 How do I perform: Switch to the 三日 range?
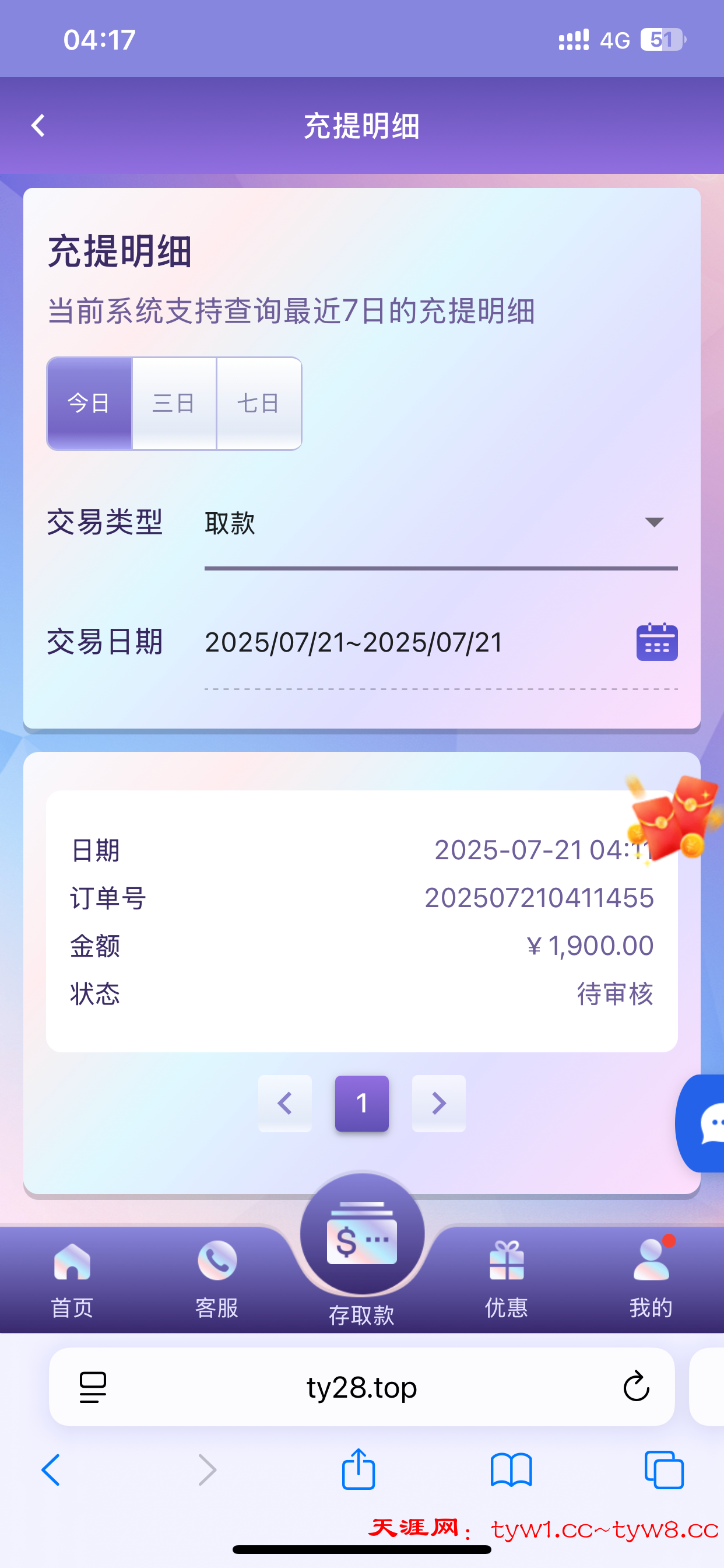click(174, 403)
